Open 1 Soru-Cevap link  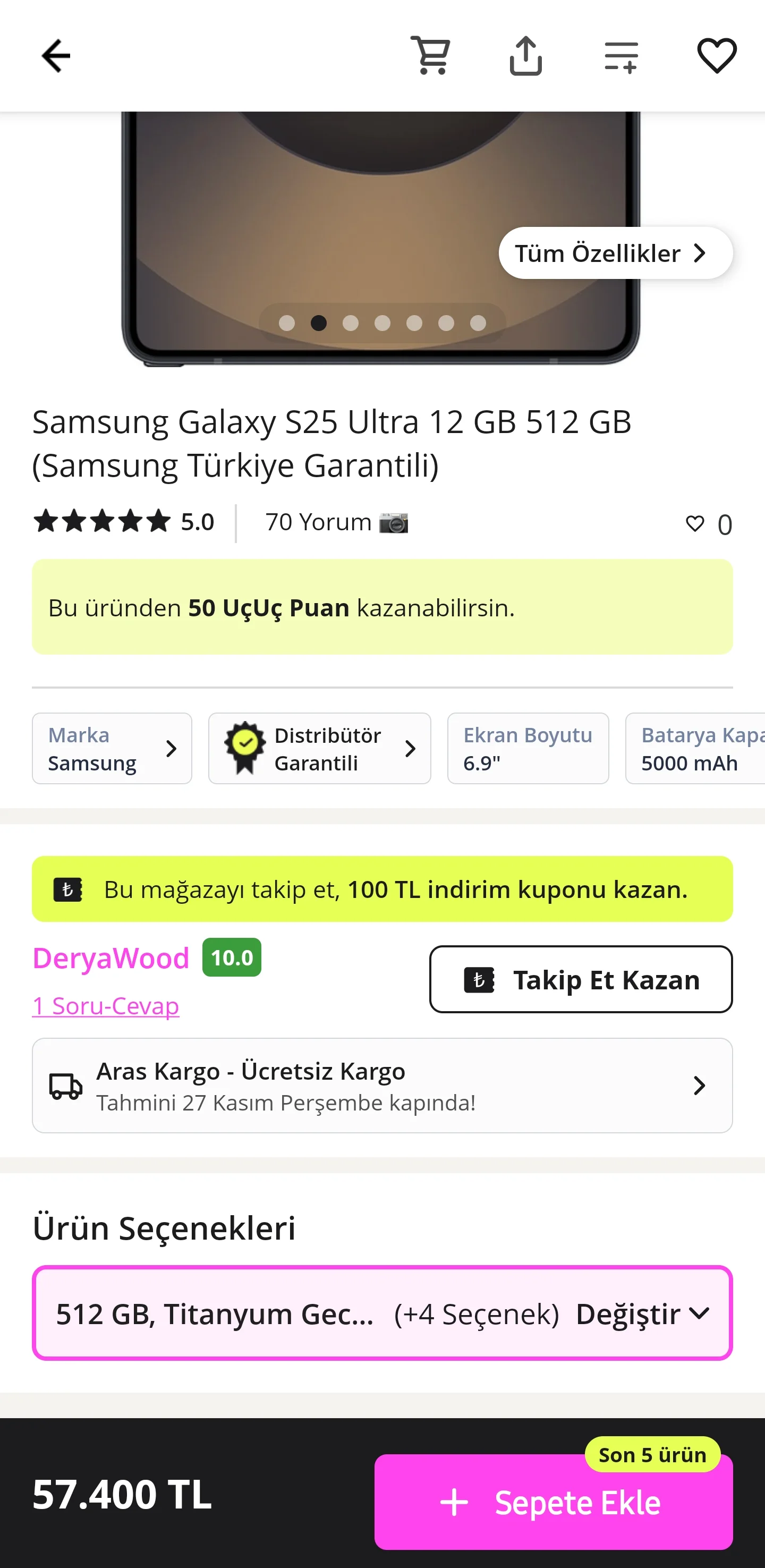click(x=106, y=1005)
